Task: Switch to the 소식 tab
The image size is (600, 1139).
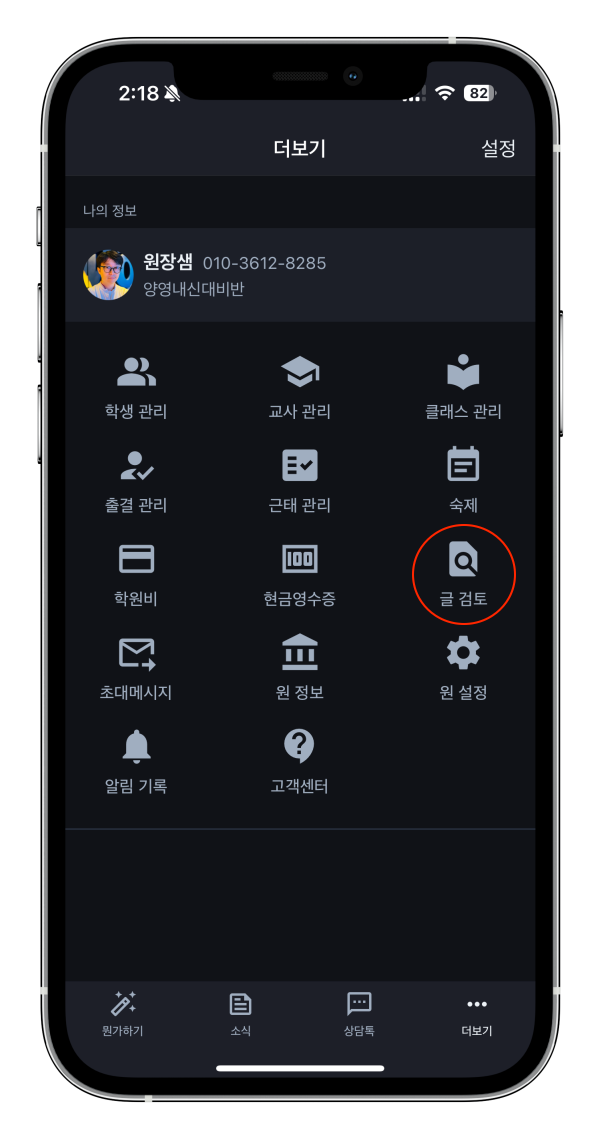Action: [240, 1014]
